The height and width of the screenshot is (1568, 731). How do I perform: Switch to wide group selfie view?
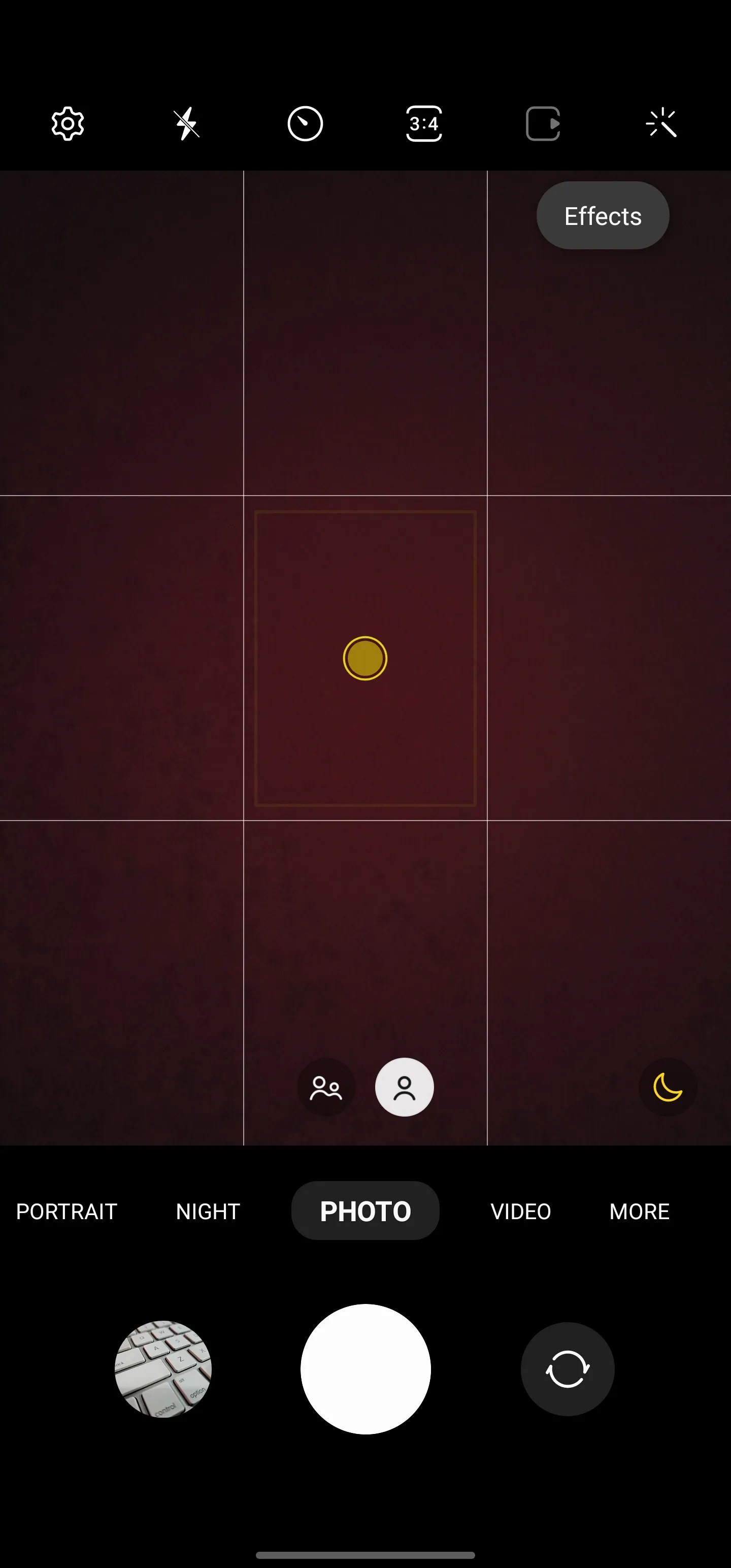(x=326, y=1087)
